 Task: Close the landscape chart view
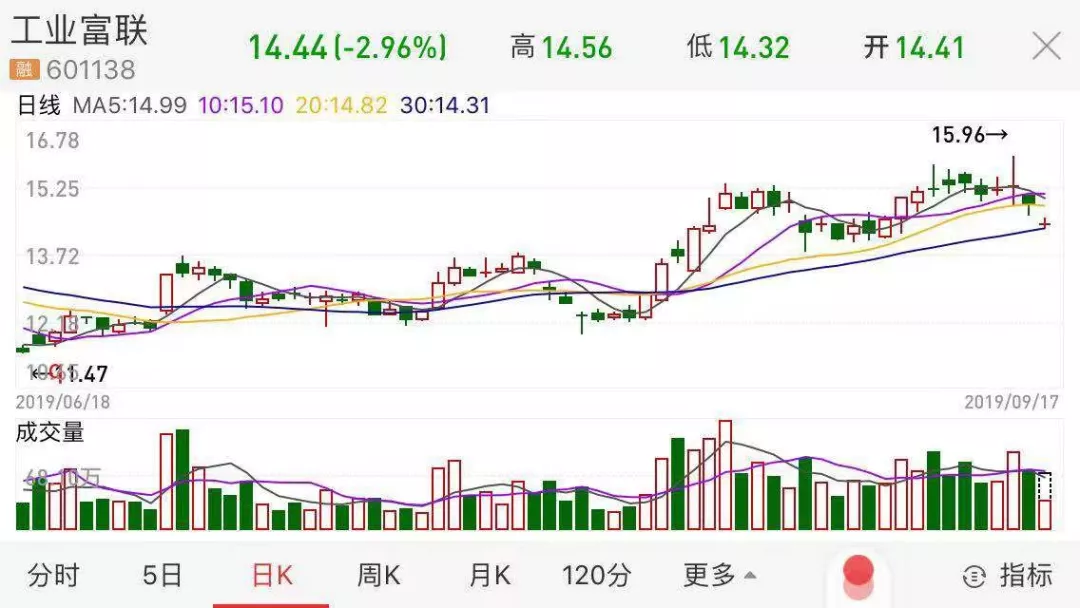click(x=1046, y=46)
